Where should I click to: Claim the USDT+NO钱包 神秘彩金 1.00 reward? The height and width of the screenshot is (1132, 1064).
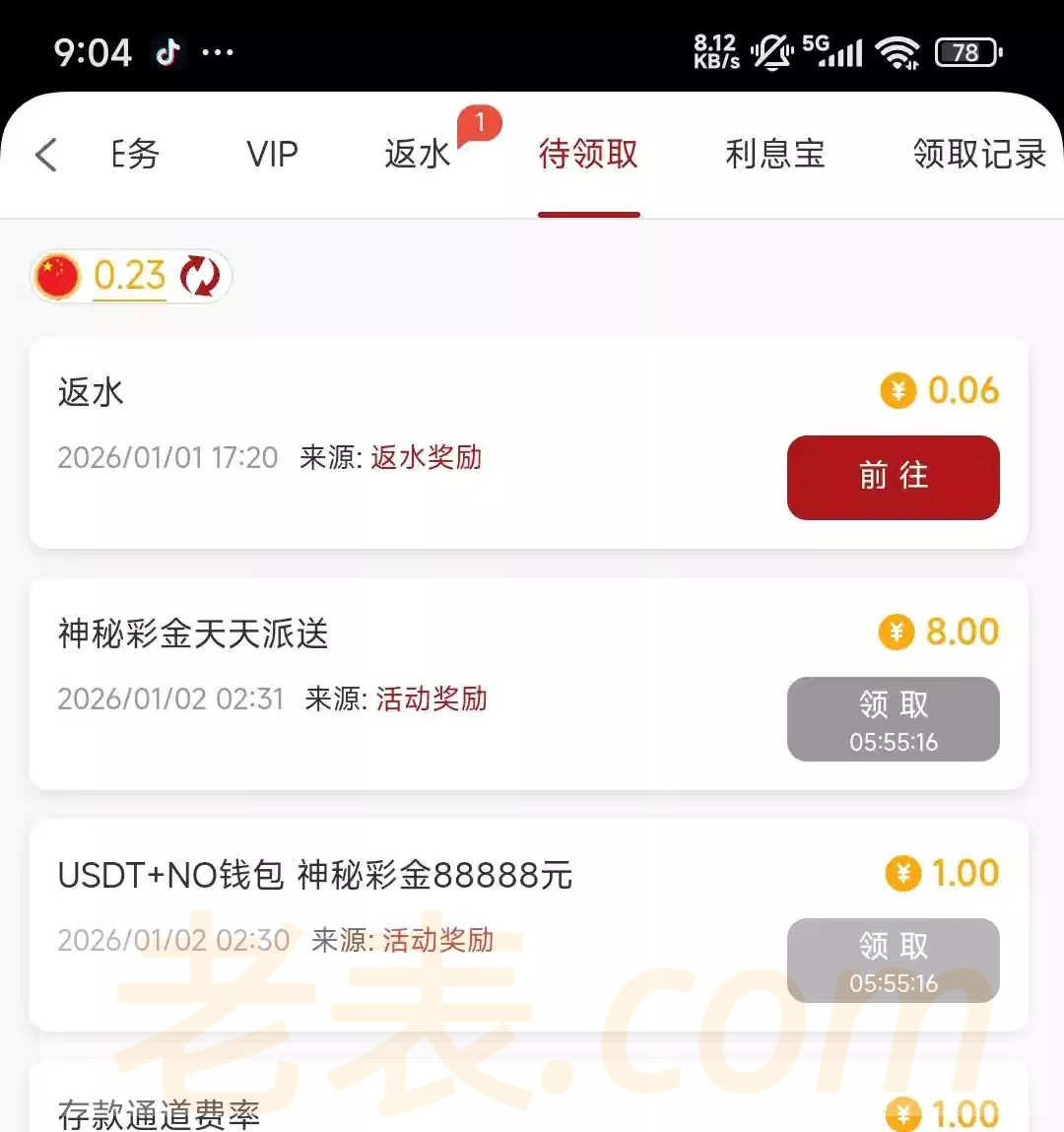point(893,961)
